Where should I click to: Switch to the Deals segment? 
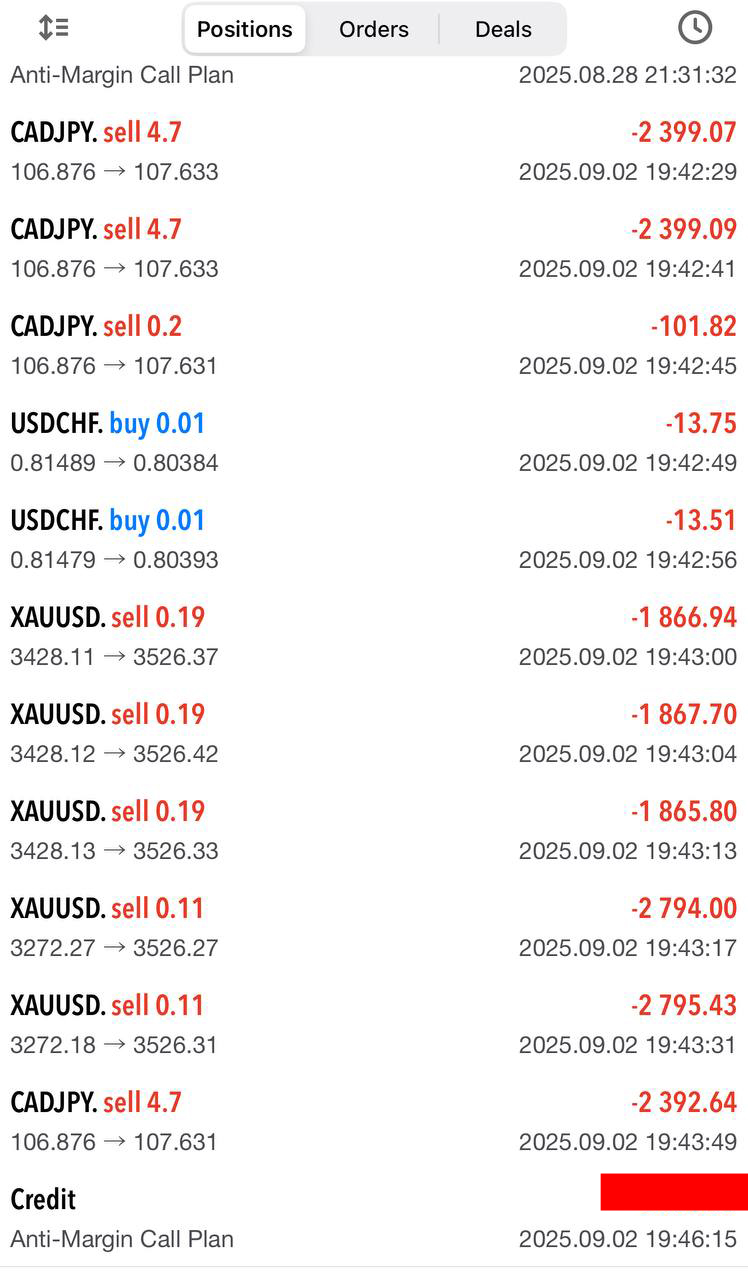[x=503, y=30]
